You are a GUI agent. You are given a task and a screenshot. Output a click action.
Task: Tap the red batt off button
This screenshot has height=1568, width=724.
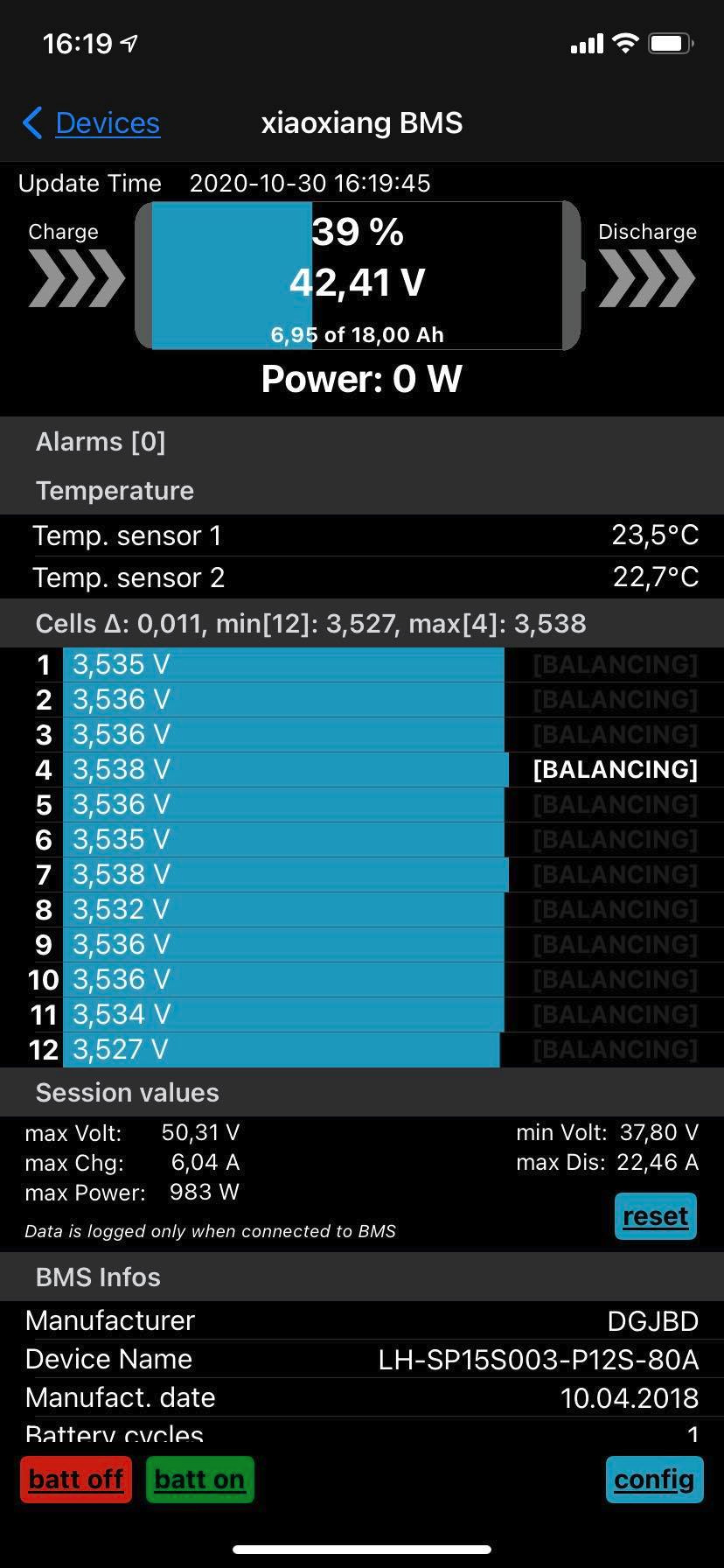tap(76, 1480)
